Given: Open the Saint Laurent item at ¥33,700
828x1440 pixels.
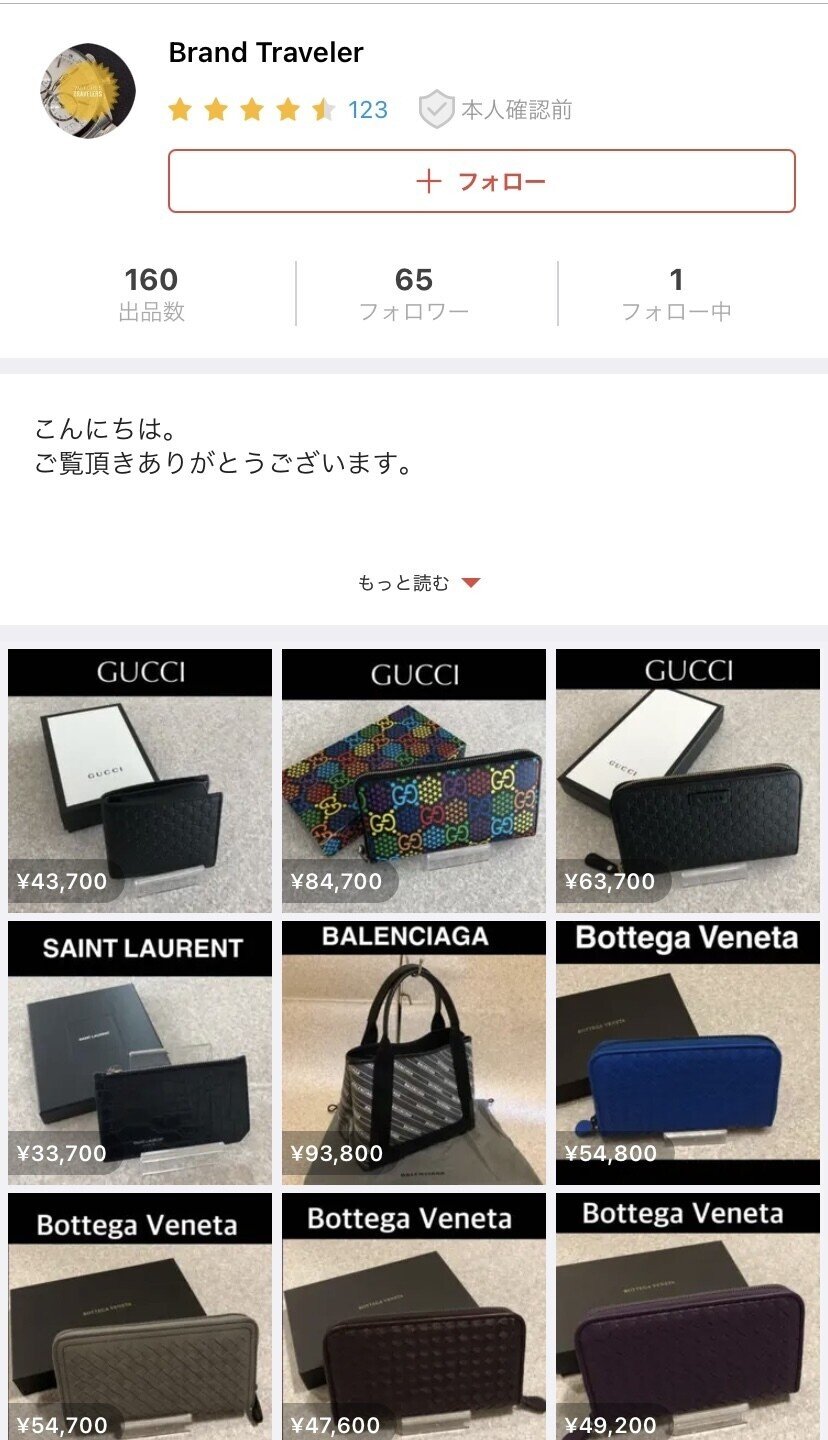Looking at the screenshot, I should tap(140, 1053).
